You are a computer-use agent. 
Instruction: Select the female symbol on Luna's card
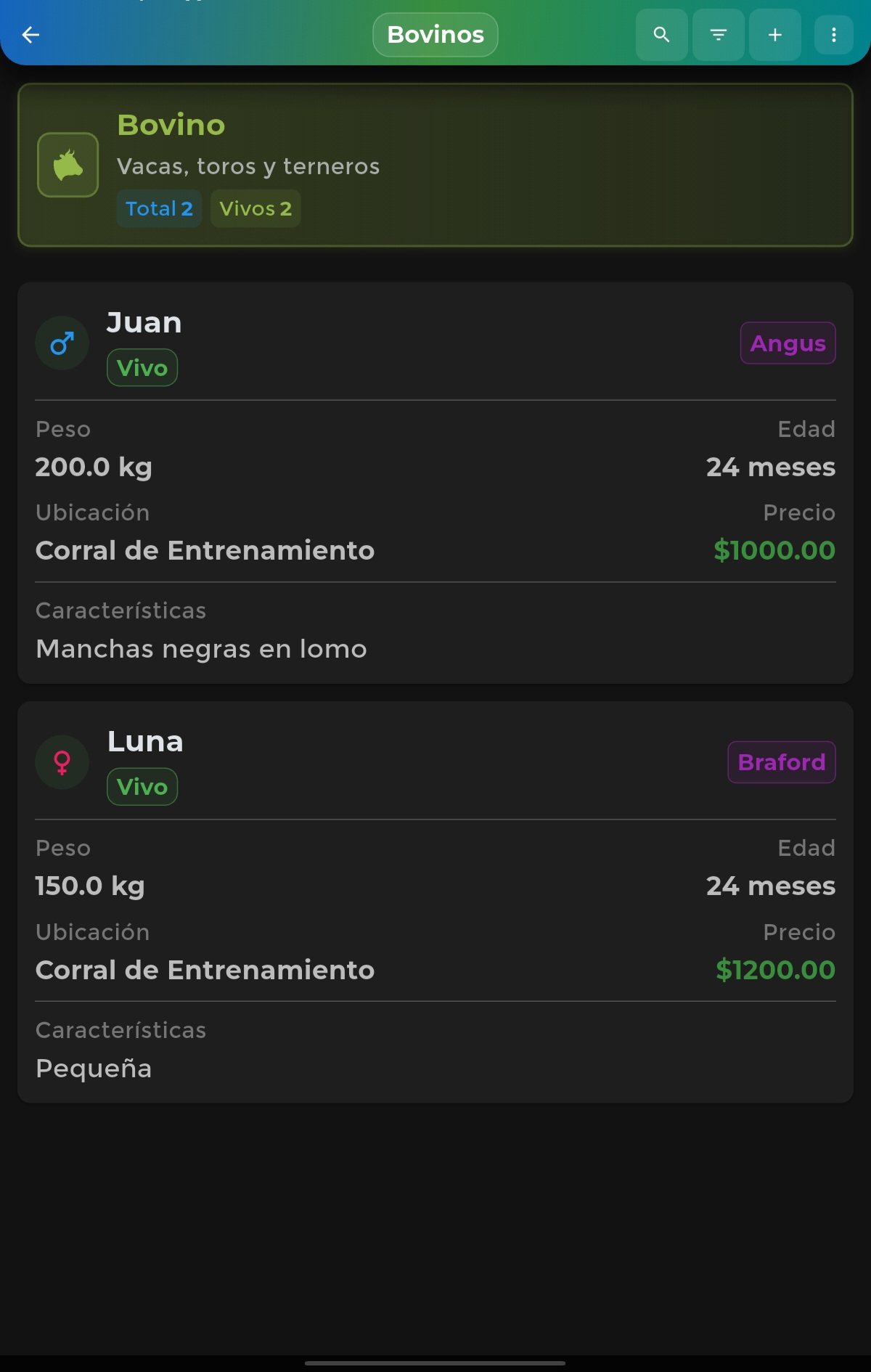click(x=62, y=761)
